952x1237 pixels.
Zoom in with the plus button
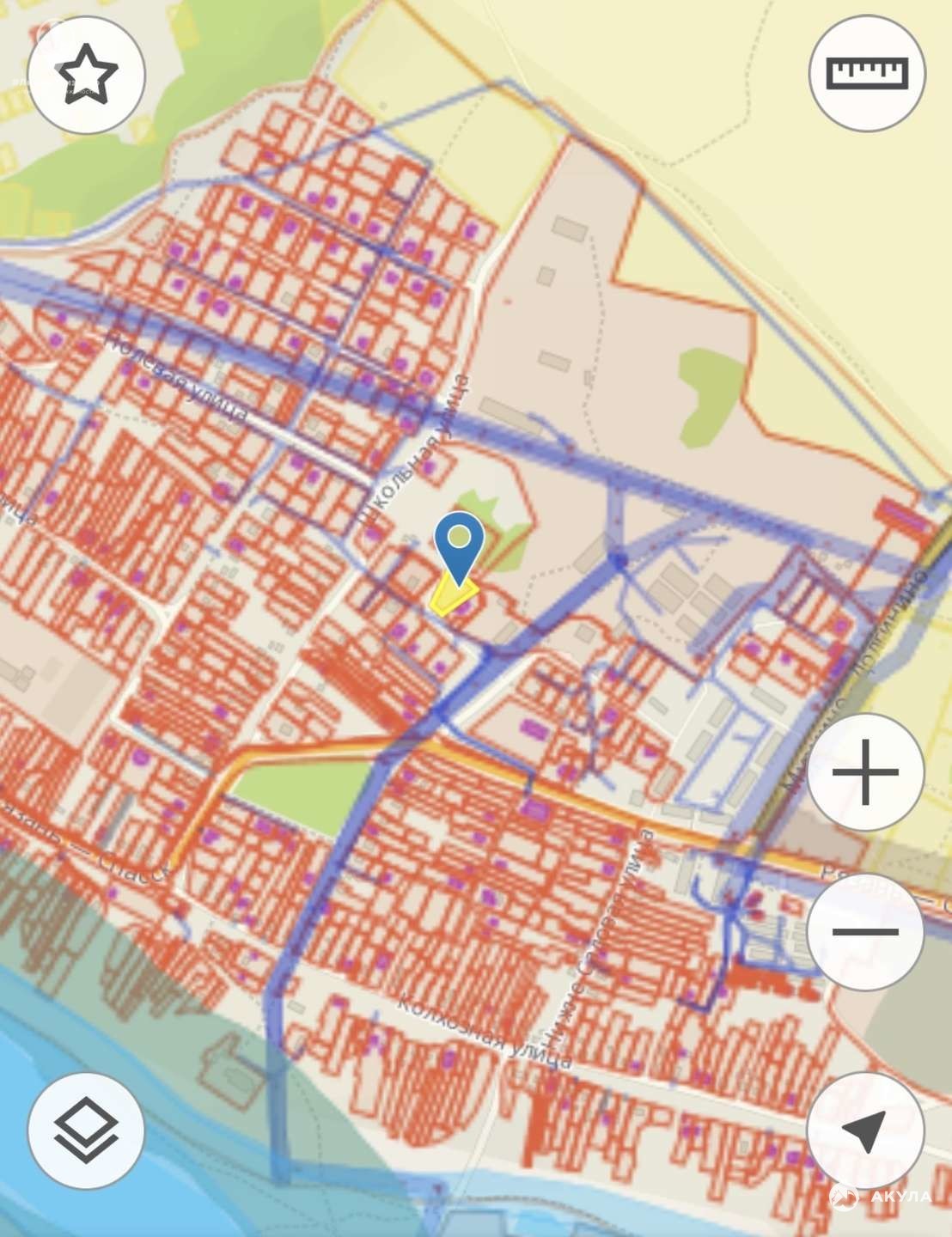[865, 771]
